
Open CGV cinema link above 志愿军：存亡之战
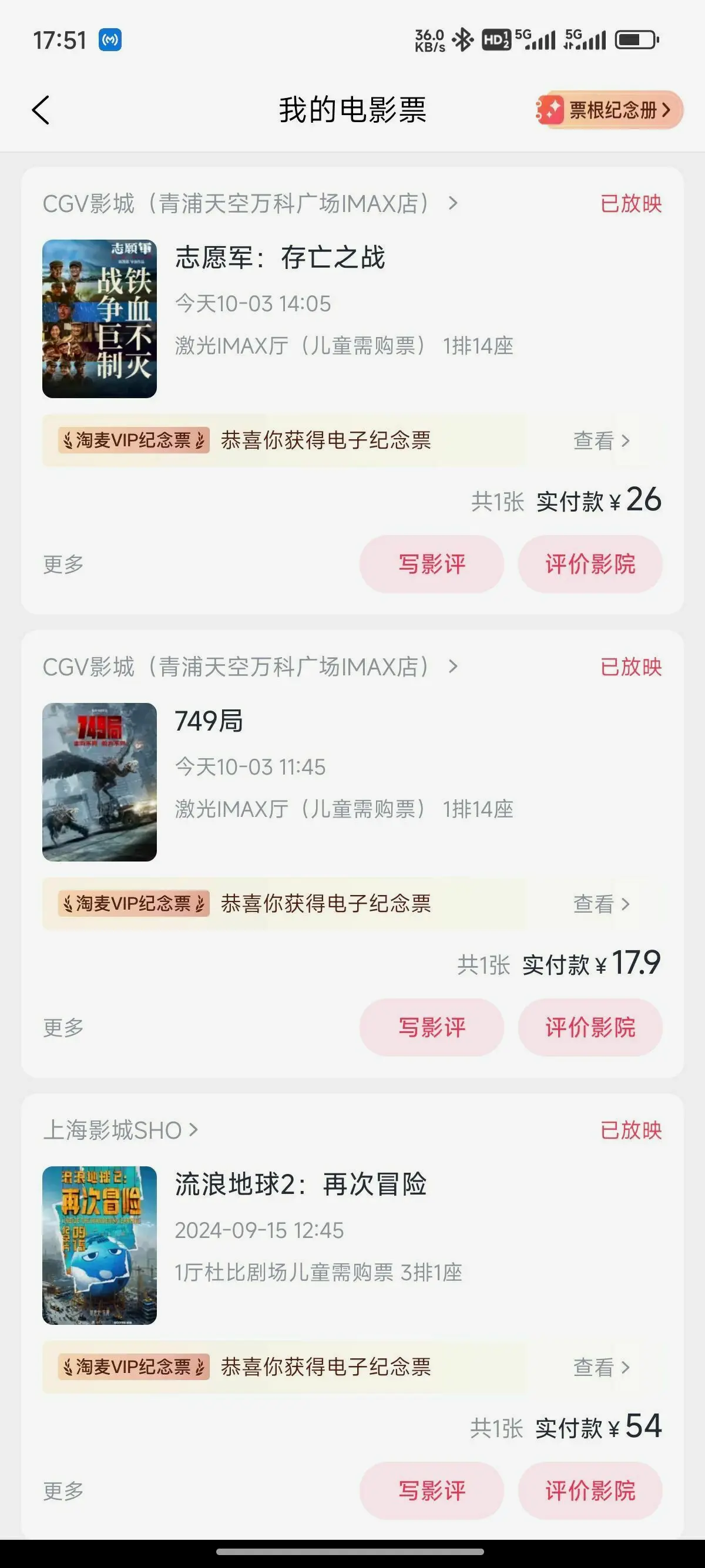point(250,203)
